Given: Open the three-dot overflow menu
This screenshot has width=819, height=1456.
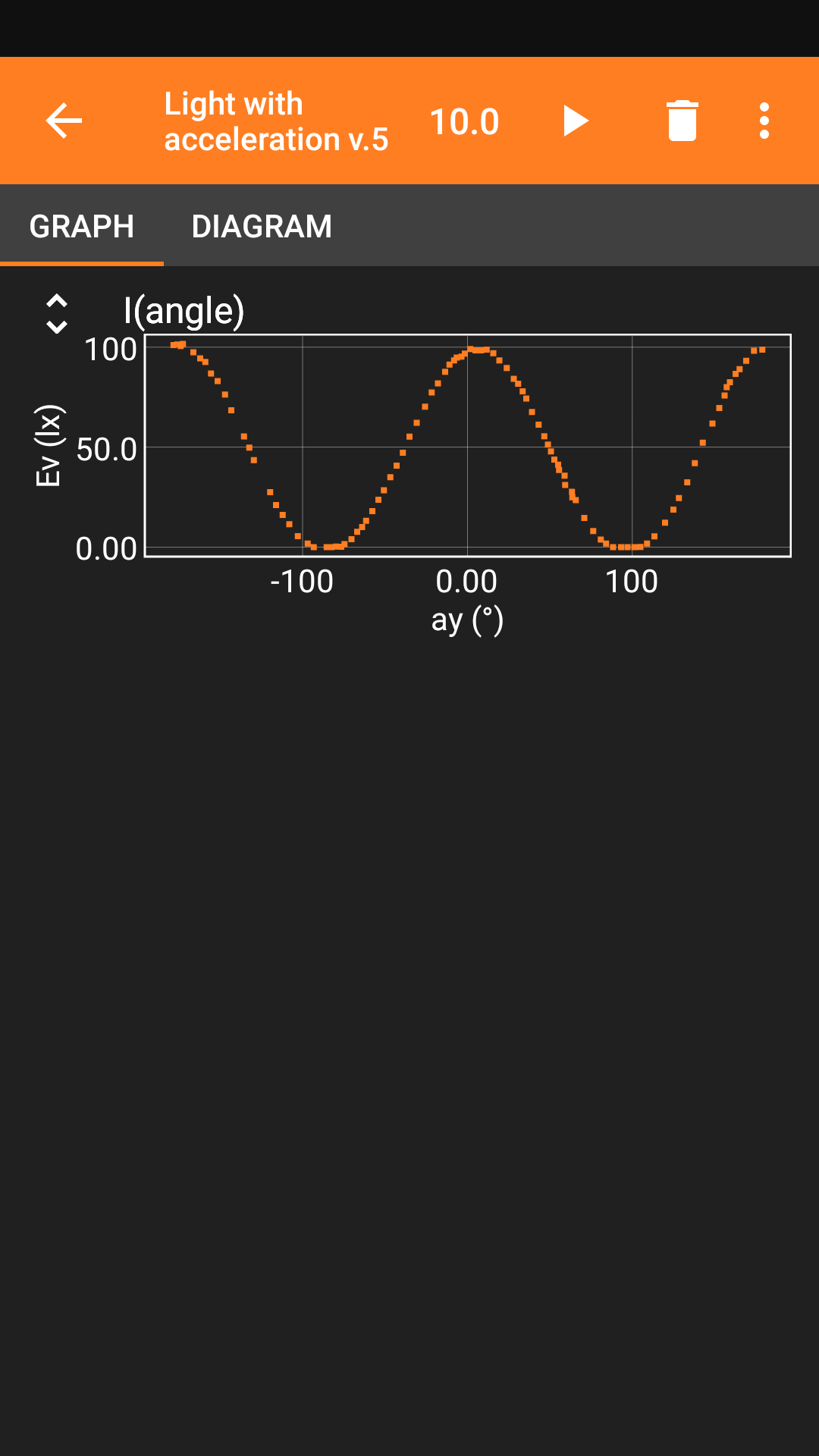Looking at the screenshot, I should (x=764, y=121).
